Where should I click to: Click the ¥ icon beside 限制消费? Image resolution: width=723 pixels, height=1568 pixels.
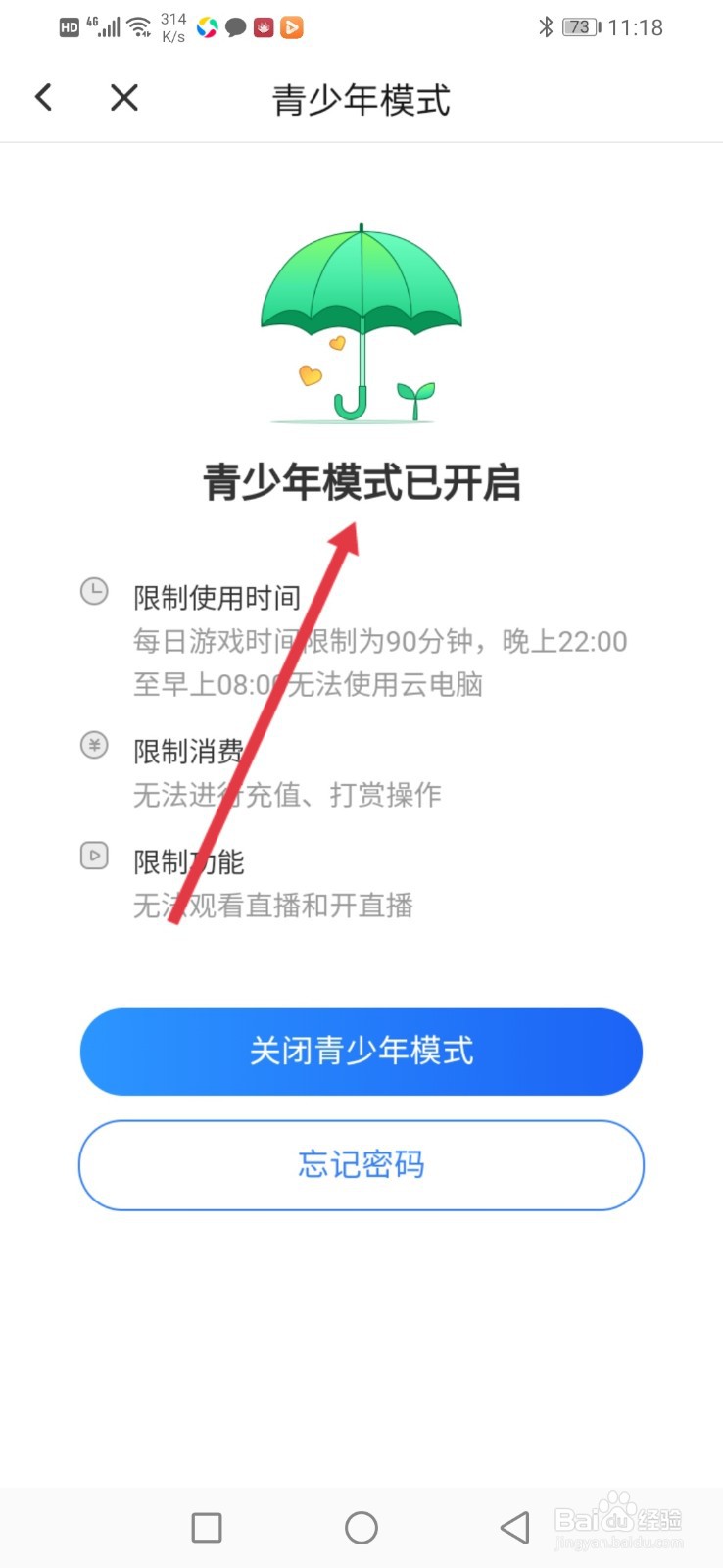(x=94, y=745)
